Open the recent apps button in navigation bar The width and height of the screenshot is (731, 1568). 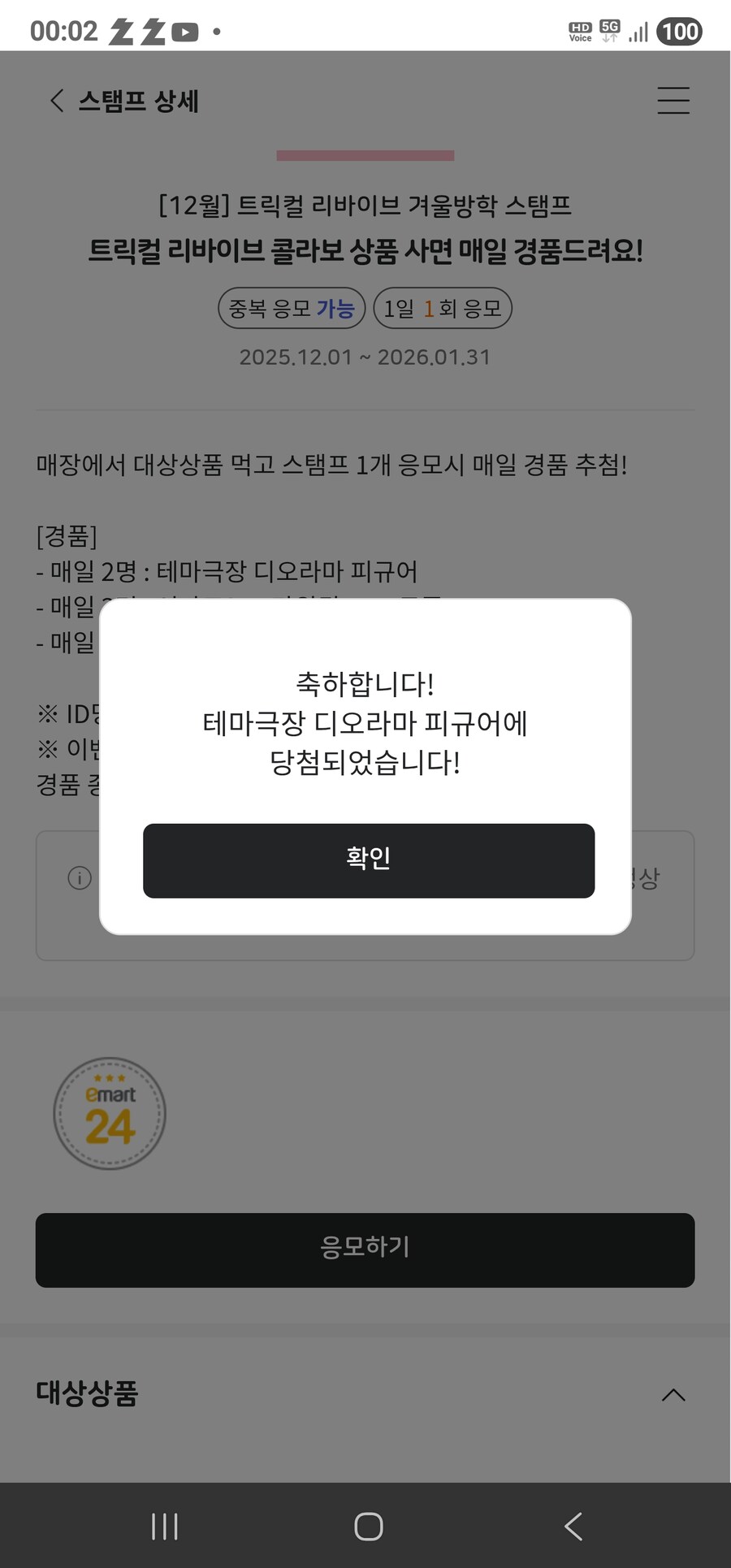pyautogui.click(x=163, y=1527)
